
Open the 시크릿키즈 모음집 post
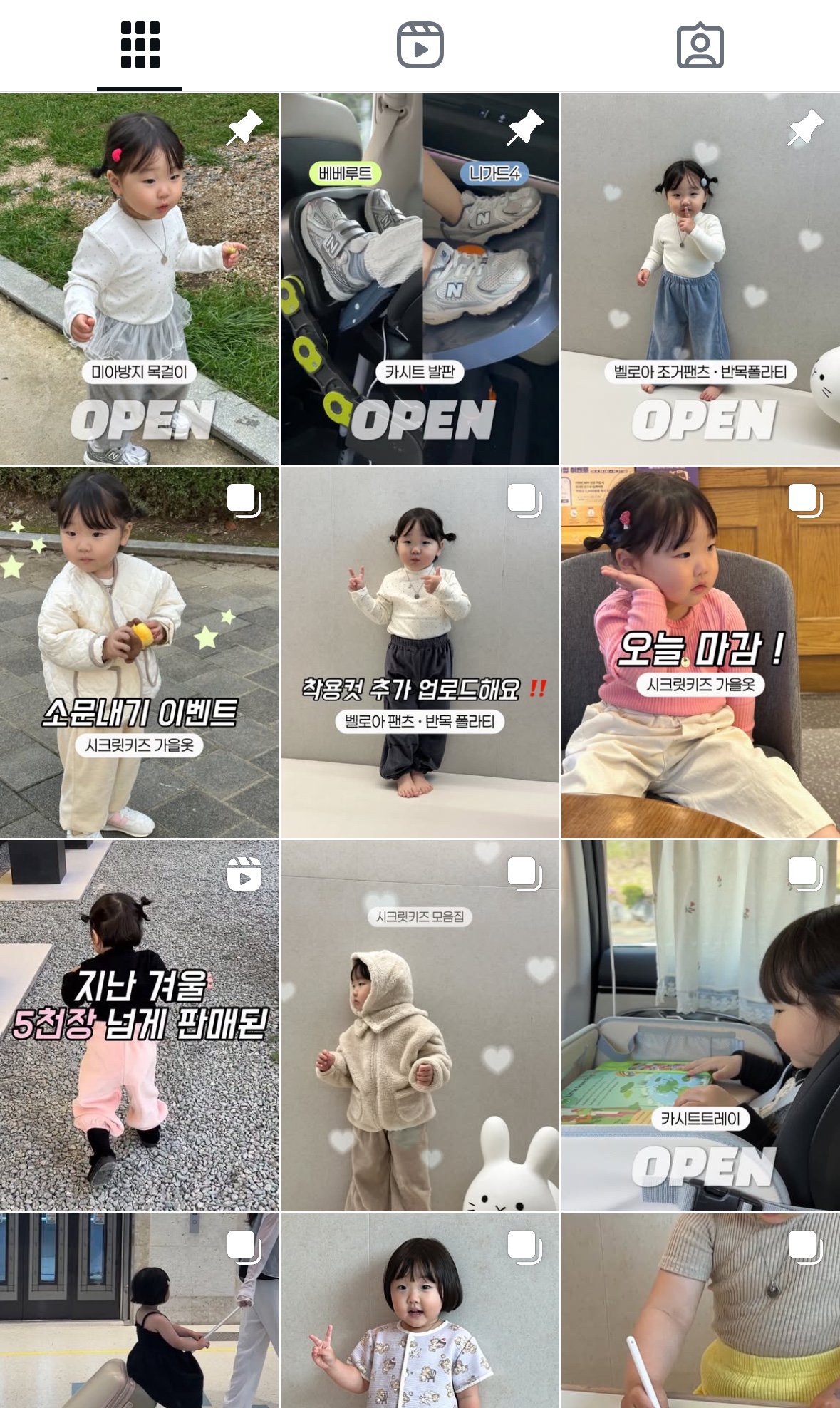pyautogui.click(x=420, y=1025)
